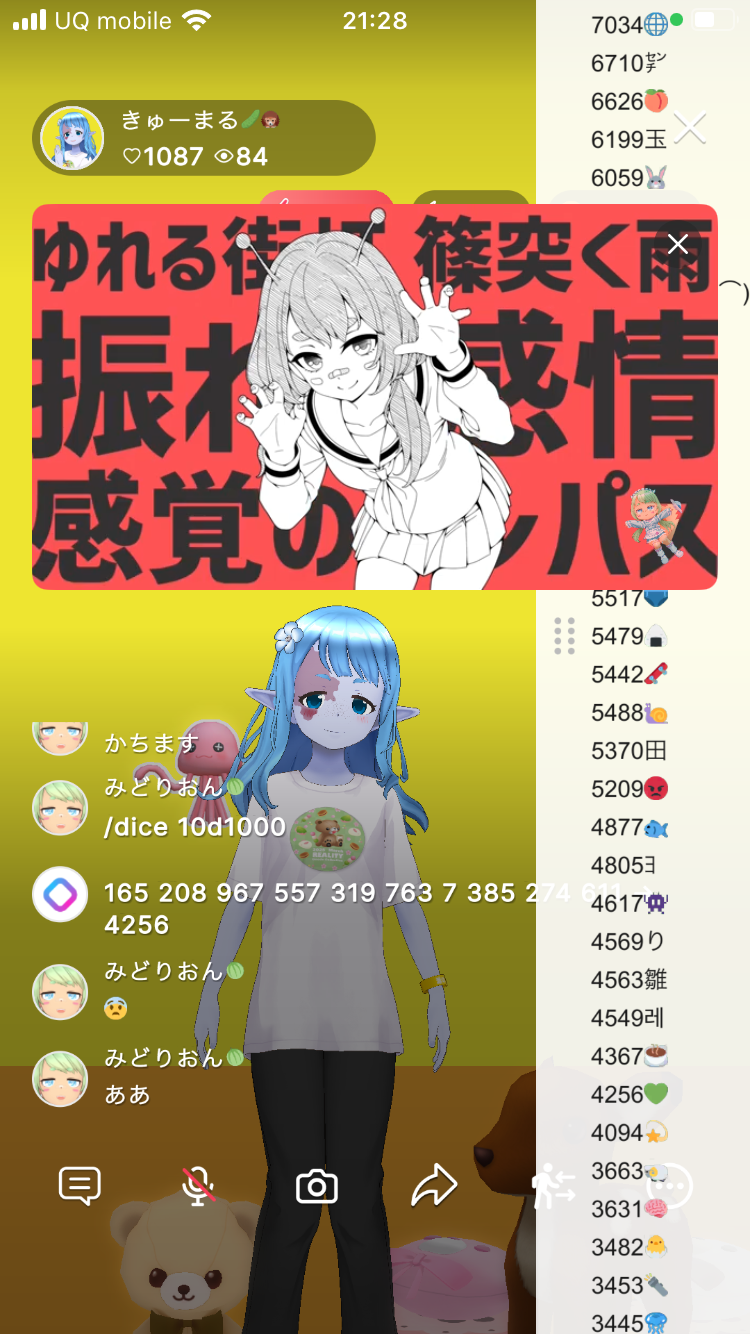
Task: Open みどりおん's avatar on dice comment
Action: [60, 807]
